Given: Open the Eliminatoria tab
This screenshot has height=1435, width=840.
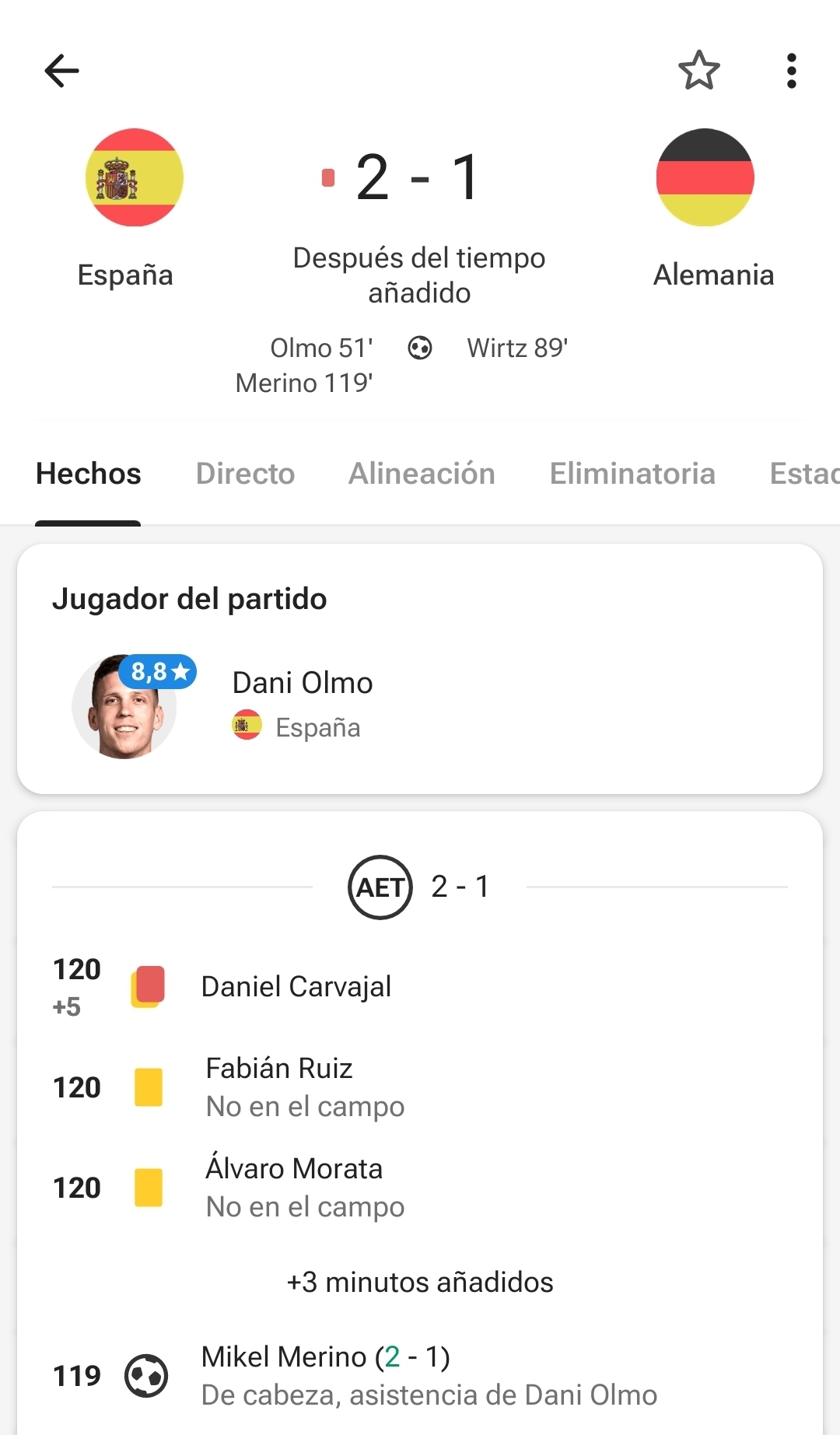Looking at the screenshot, I should pos(632,474).
